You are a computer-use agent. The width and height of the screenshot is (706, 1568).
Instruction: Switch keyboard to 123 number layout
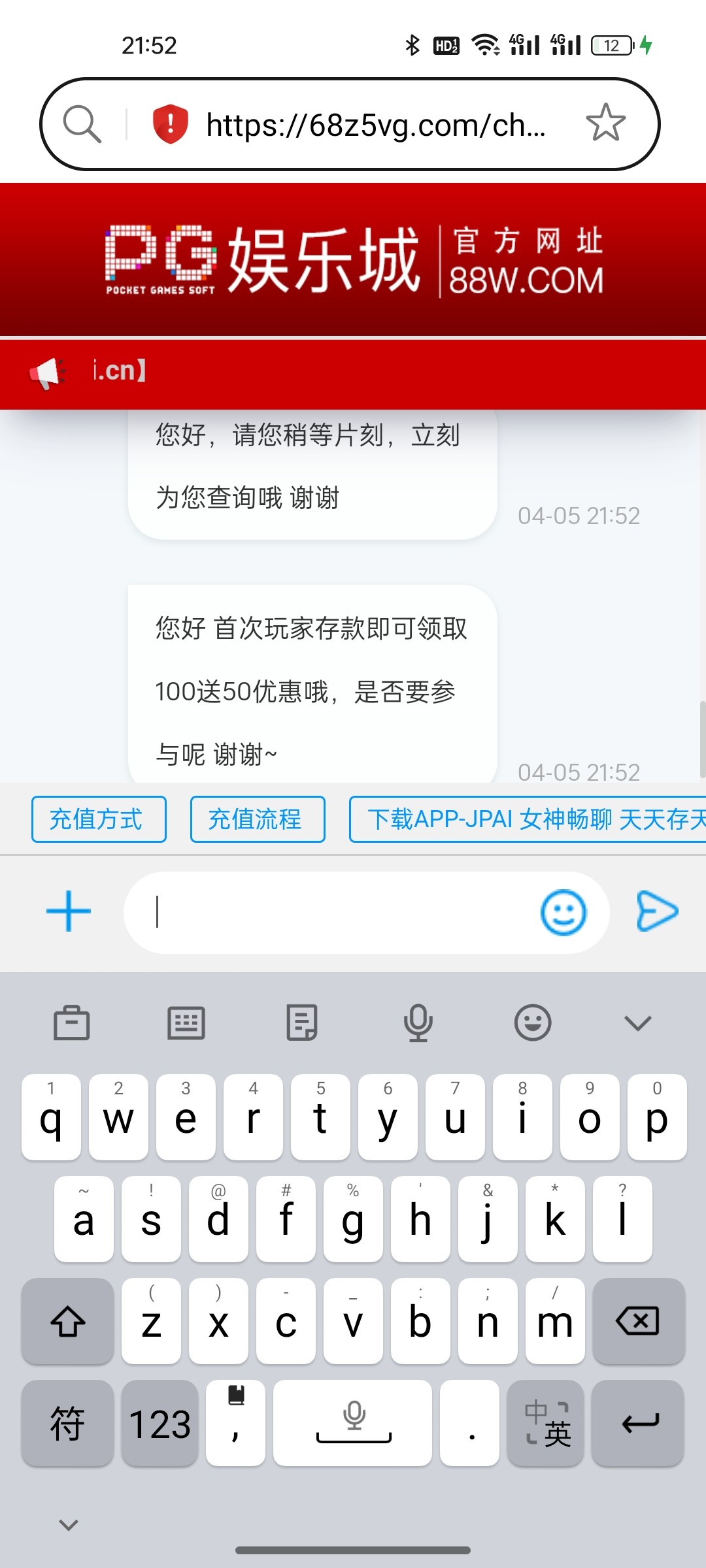click(160, 1424)
